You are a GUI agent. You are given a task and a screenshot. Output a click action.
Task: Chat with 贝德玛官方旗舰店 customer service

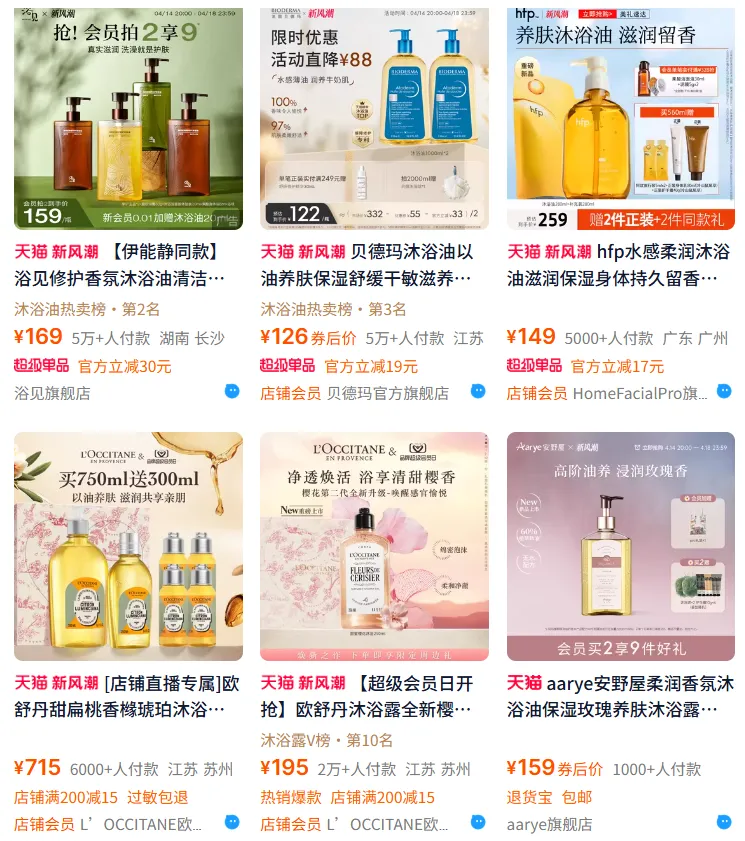tap(478, 391)
